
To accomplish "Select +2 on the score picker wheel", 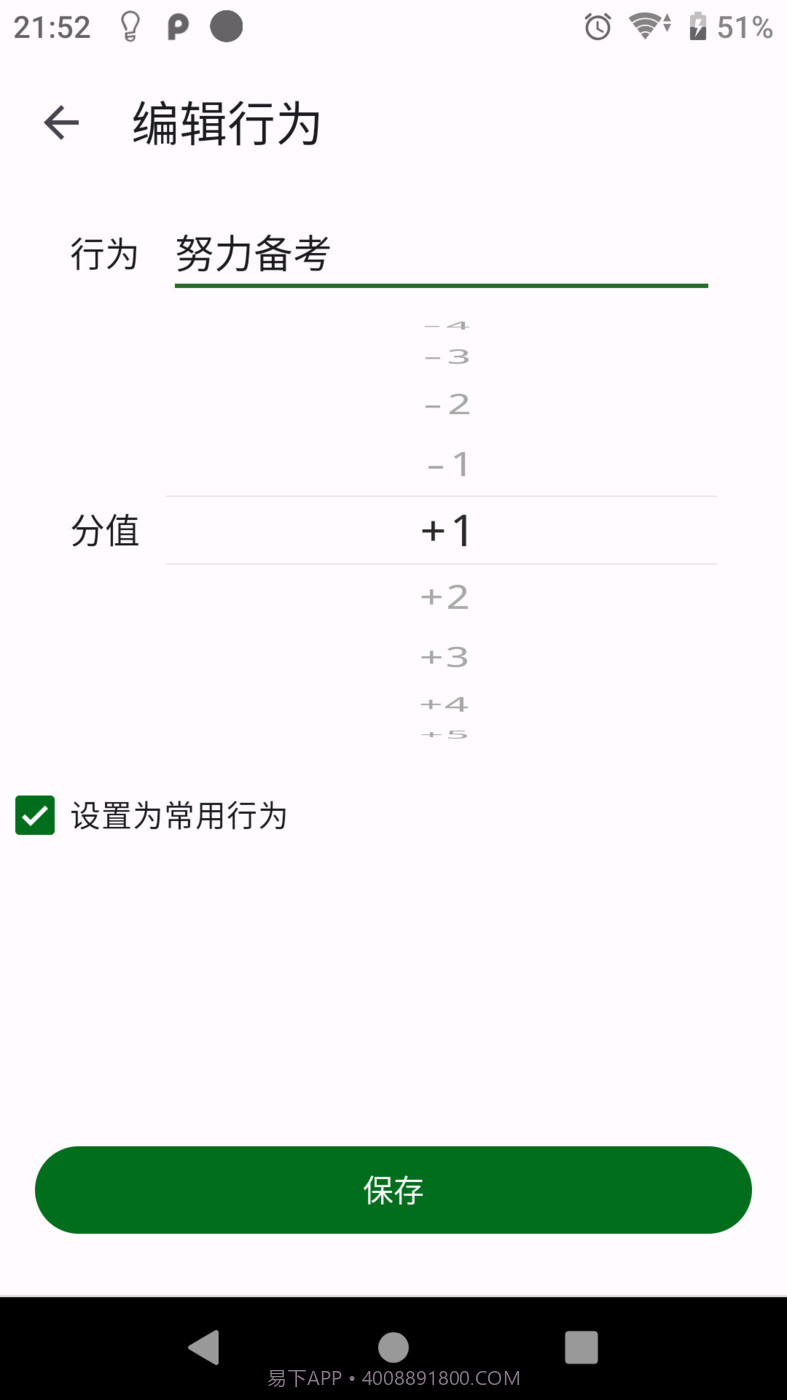I will tap(443, 596).
